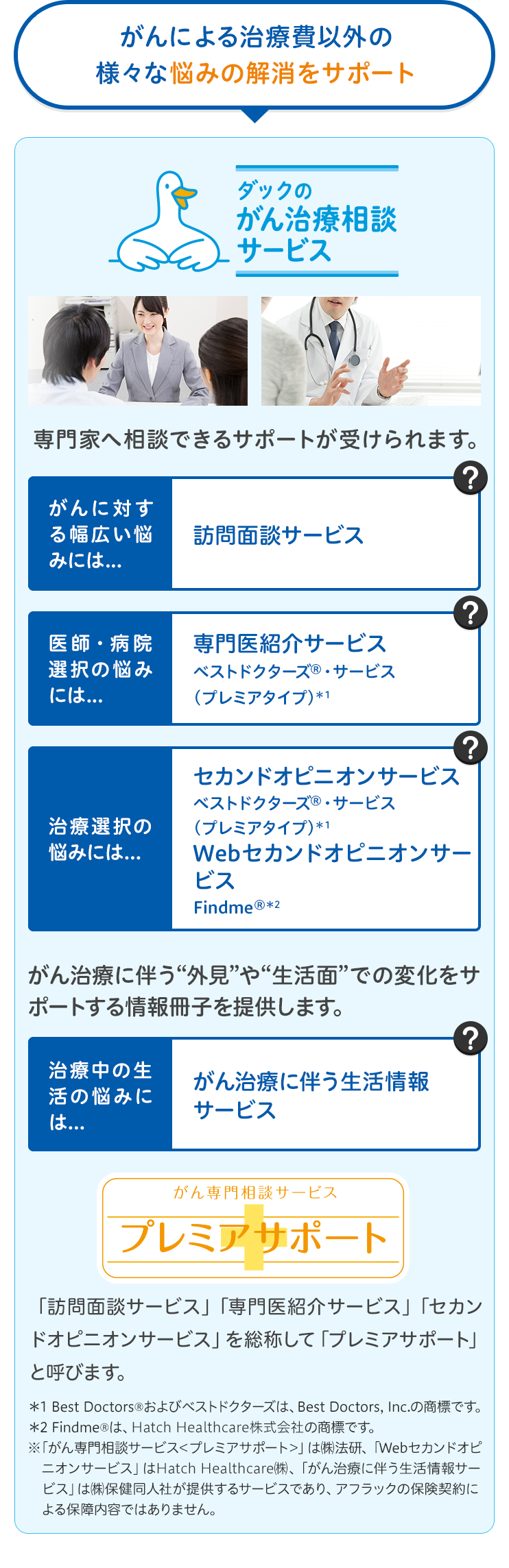Open help for 専門医紹介サービス

[470, 613]
